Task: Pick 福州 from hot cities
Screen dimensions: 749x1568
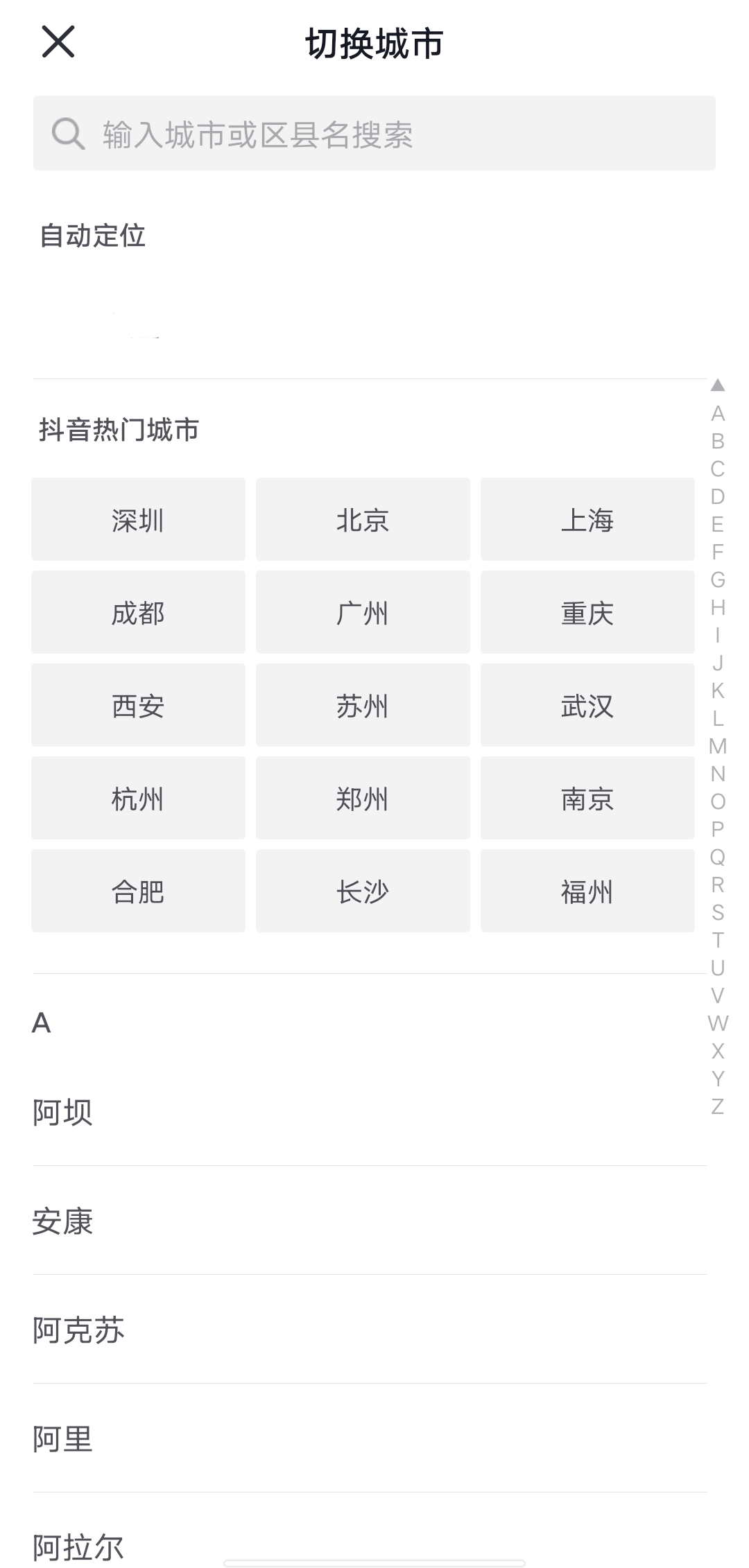Action: (x=587, y=891)
